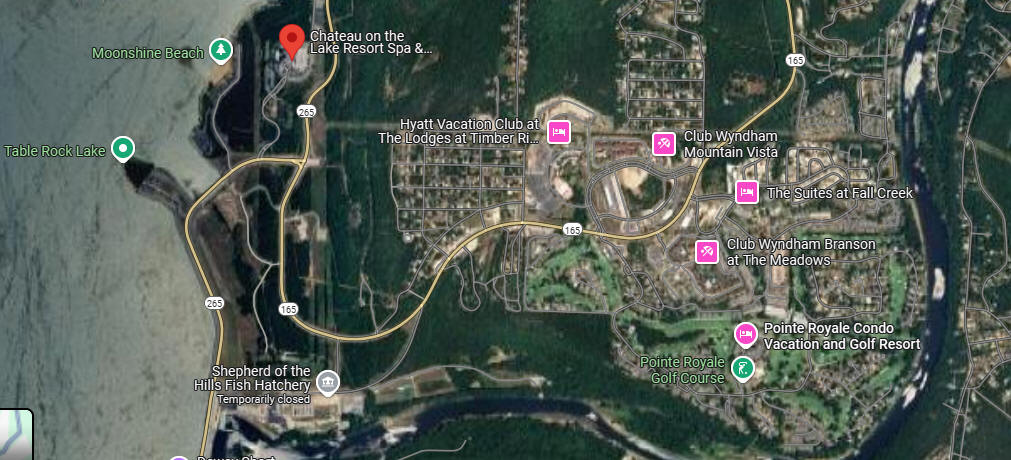Open Pointe Royale Condo Vacation and Golf Resort marker

pos(745,334)
